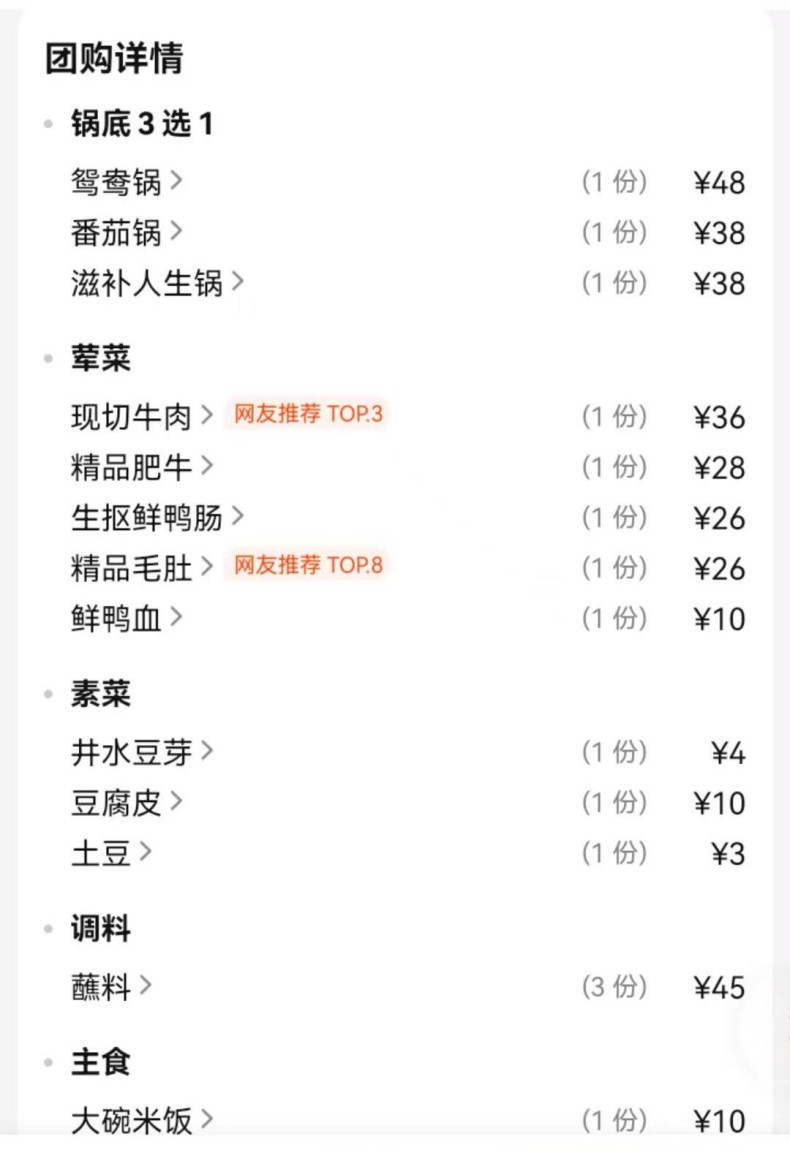The height and width of the screenshot is (1150, 790).
Task: Open the 土豆 item
Action: coord(111,853)
